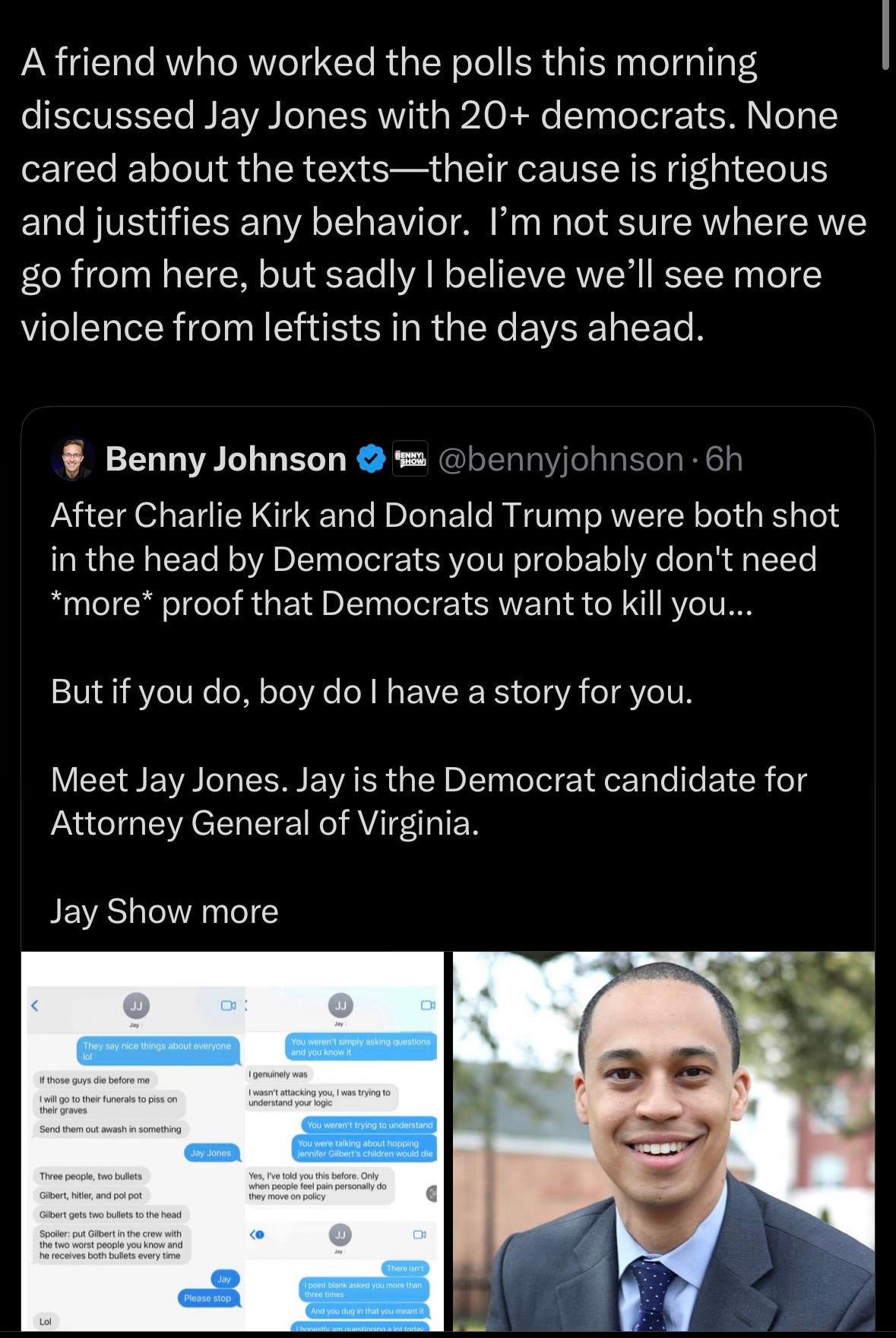Expand the quoted post with Show more

tap(192, 912)
